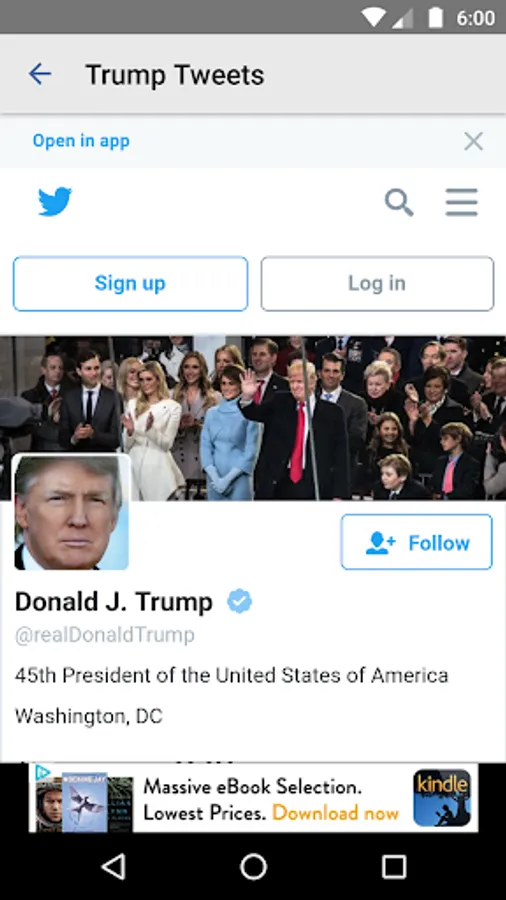View the profile header banner image
The width and height of the screenshot is (506, 900).
tap(253, 417)
